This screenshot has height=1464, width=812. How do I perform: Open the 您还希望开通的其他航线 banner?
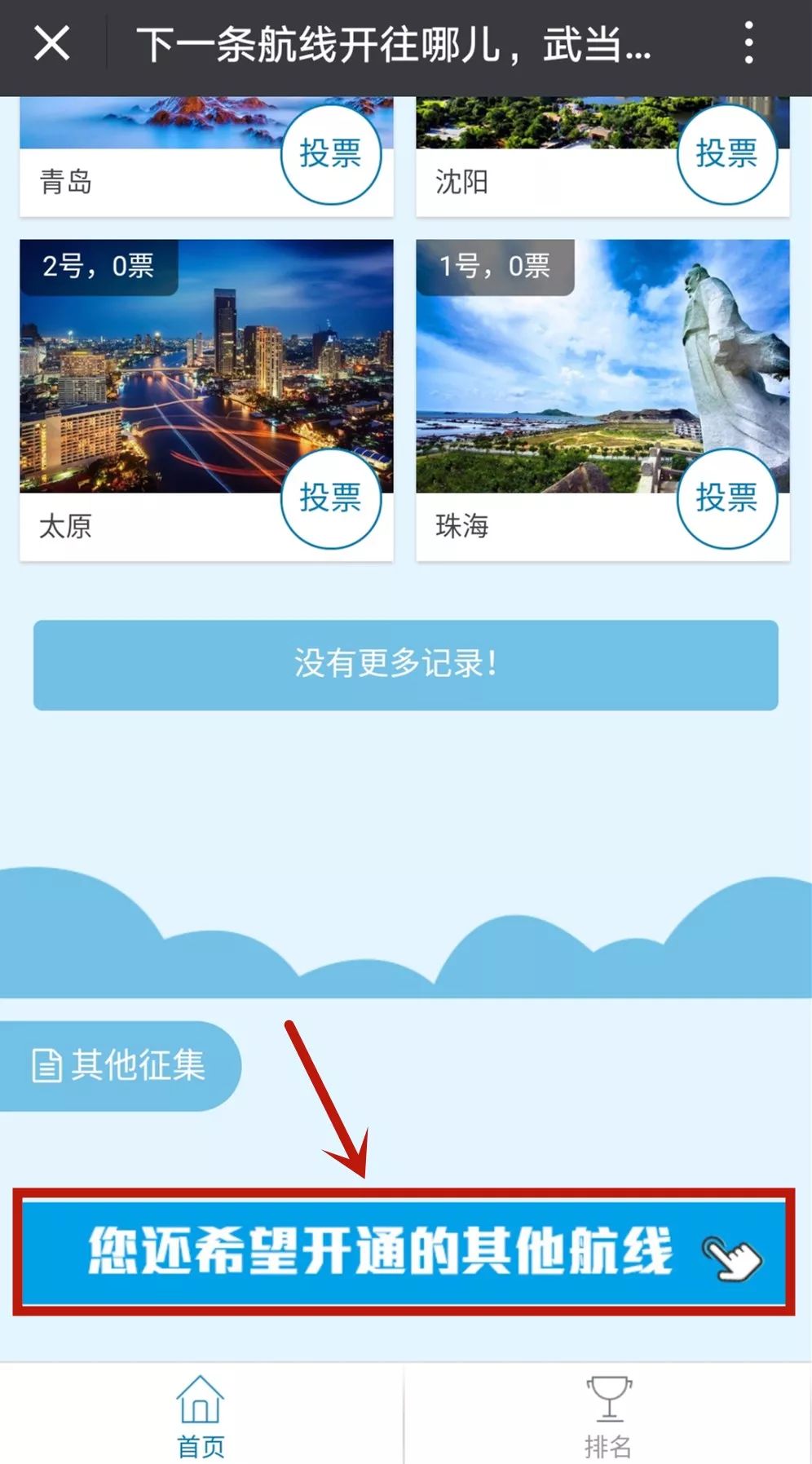[404, 1252]
